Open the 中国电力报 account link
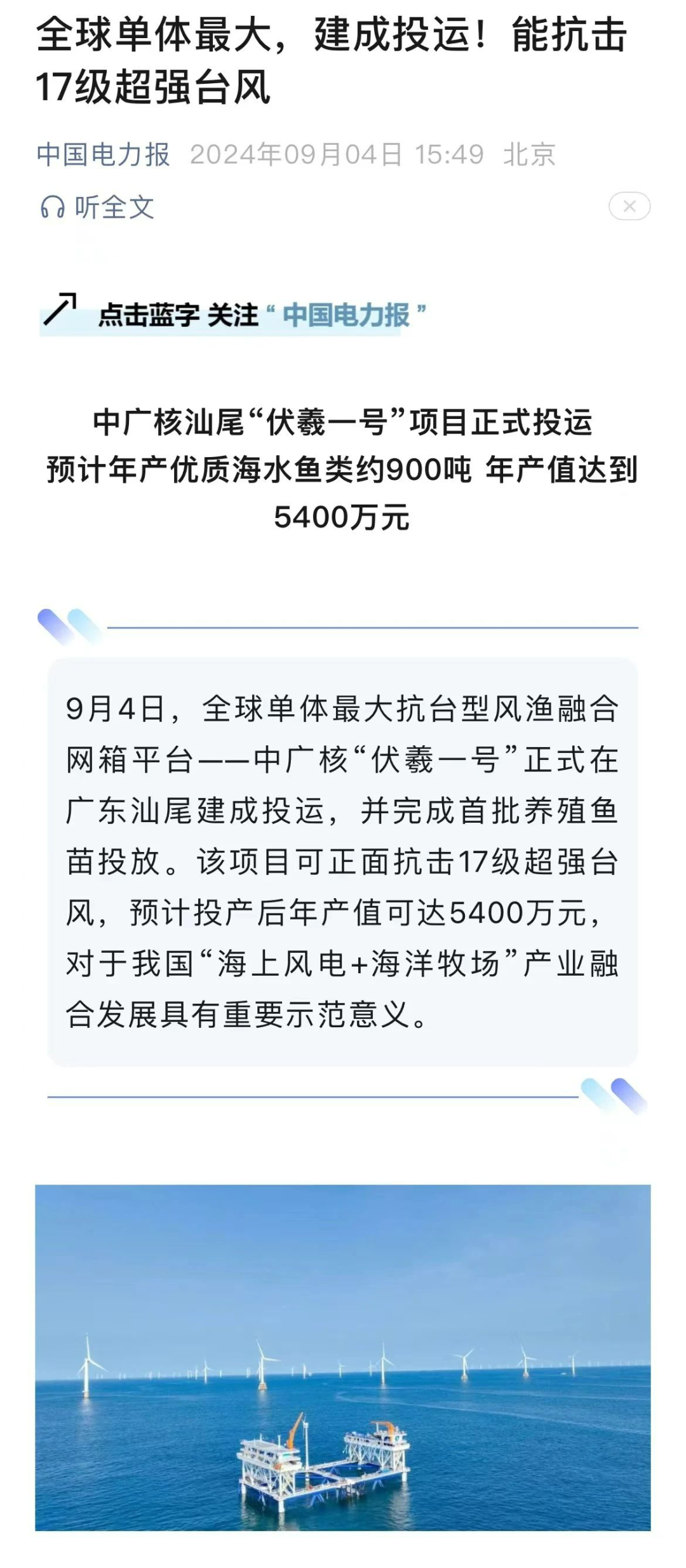Image resolution: width=686 pixels, height=1568 pixels. click(x=103, y=155)
